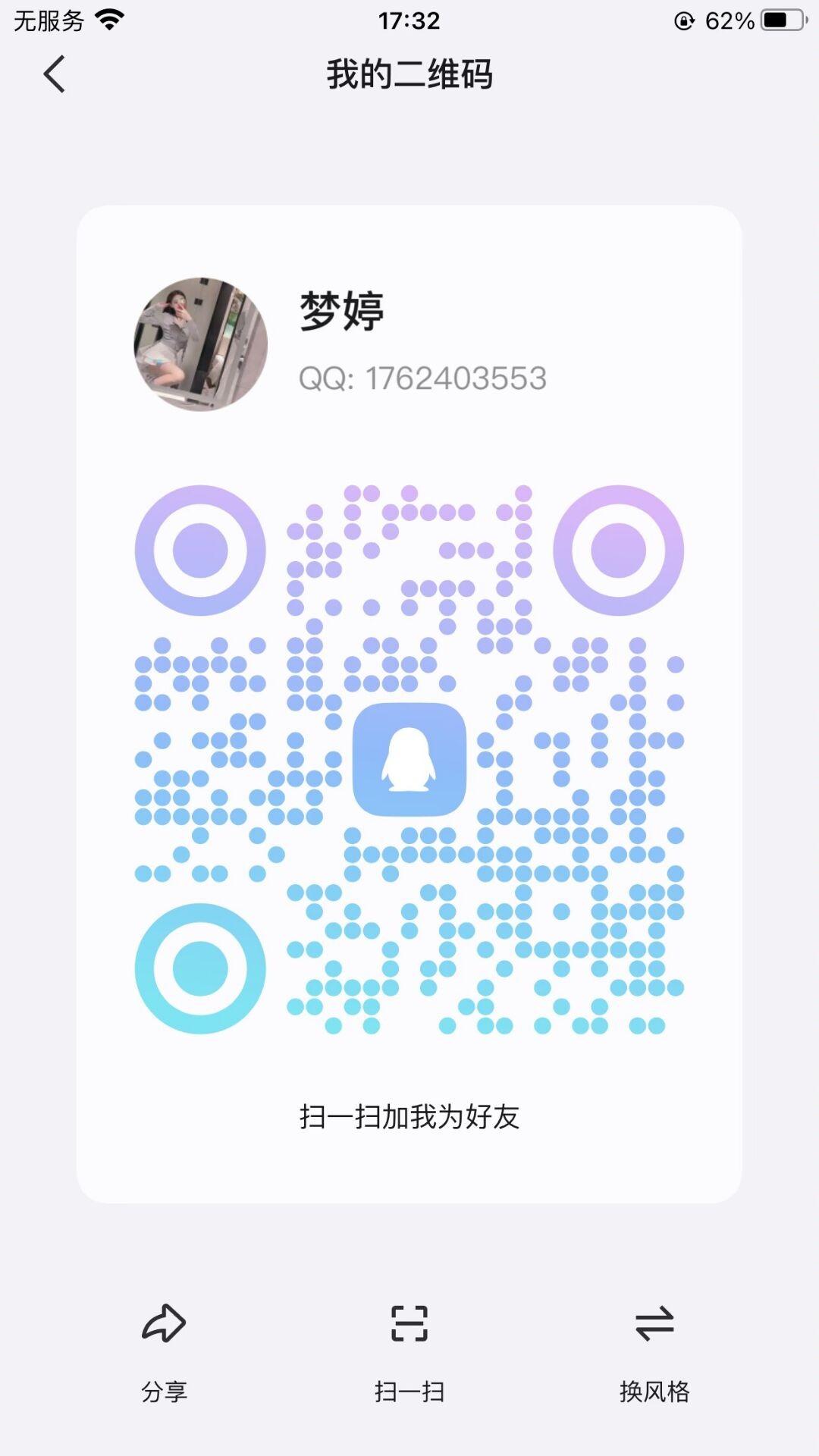819x1456 pixels.
Task: Change QR code style with 换风格
Action: coord(654,1350)
